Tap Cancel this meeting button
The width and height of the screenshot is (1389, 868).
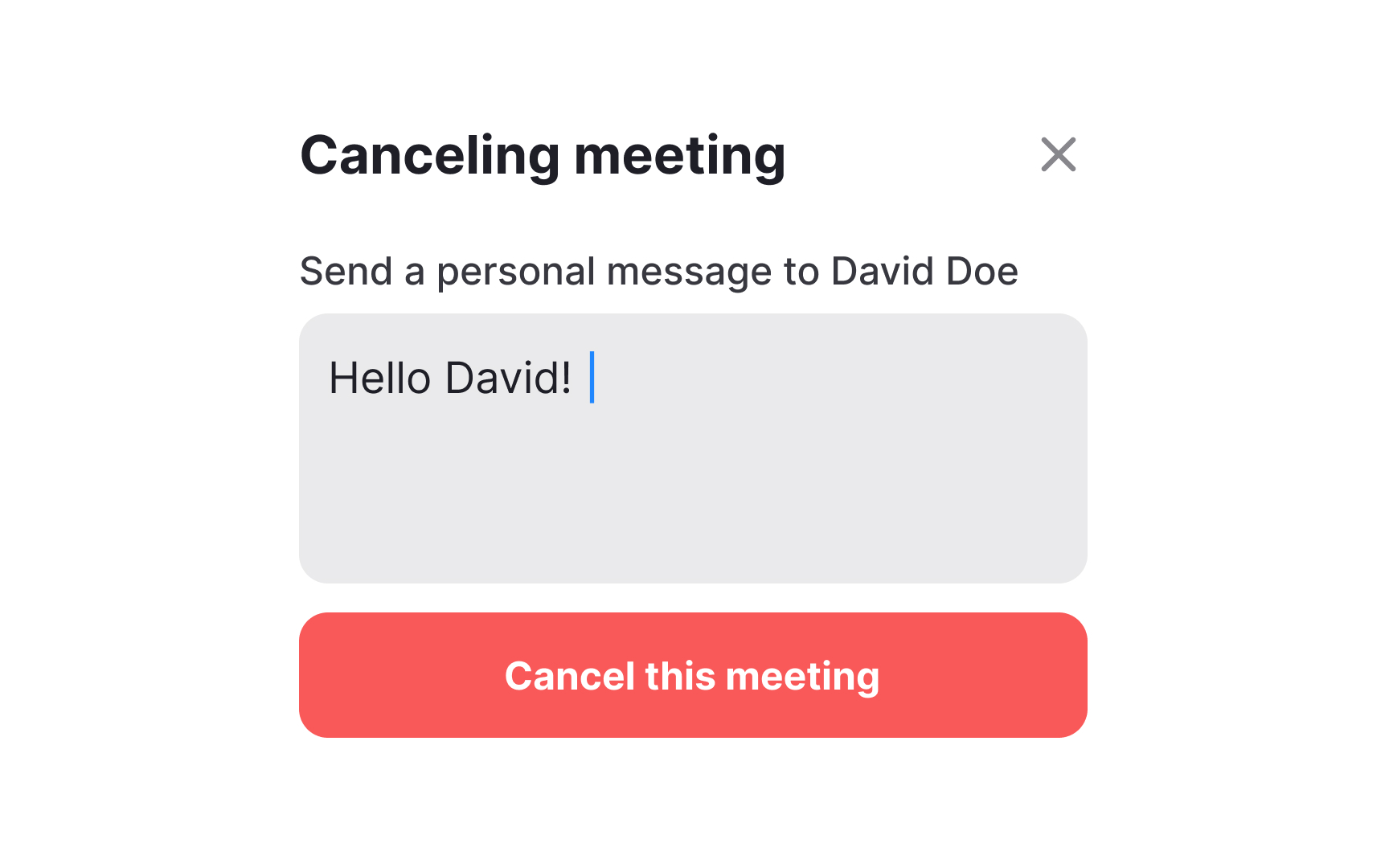[x=693, y=675]
